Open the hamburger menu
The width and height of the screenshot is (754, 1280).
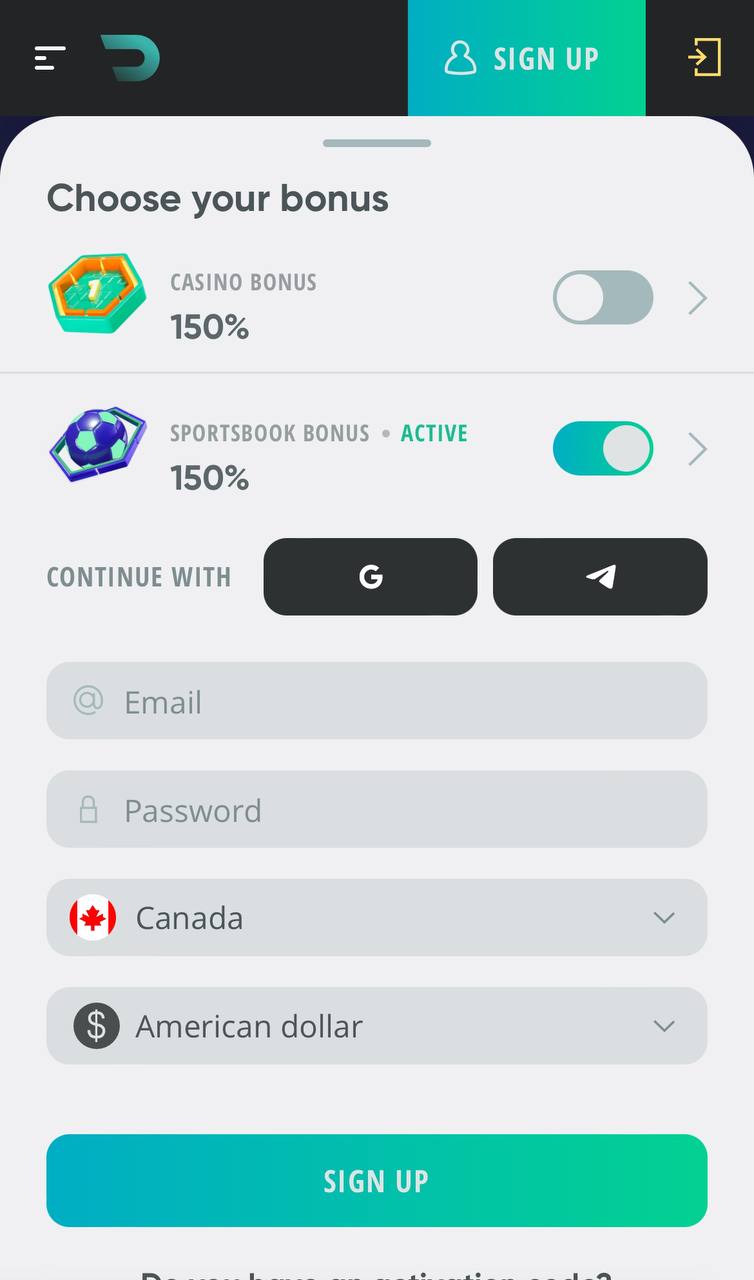click(x=50, y=58)
